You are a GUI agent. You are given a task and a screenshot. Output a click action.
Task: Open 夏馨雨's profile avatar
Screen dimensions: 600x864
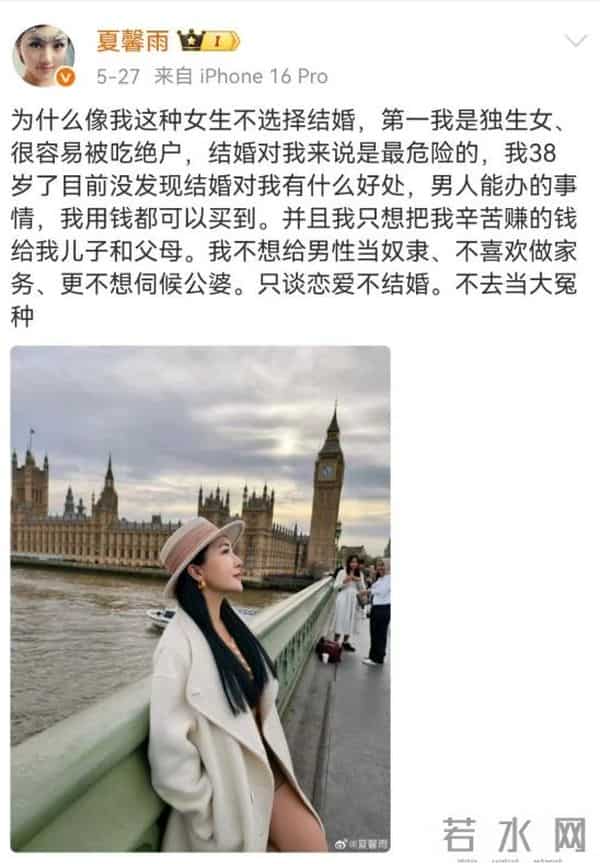(43, 55)
